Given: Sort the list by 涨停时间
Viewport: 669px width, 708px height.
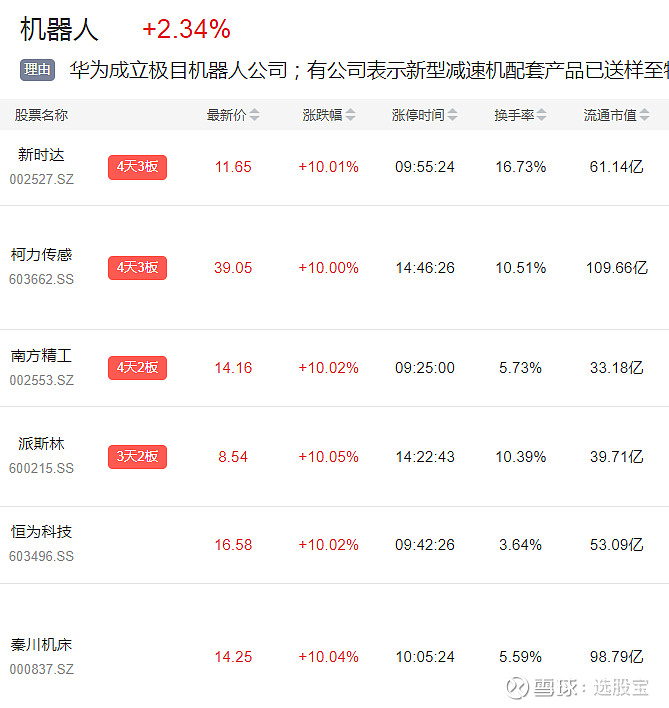Looking at the screenshot, I should [425, 115].
